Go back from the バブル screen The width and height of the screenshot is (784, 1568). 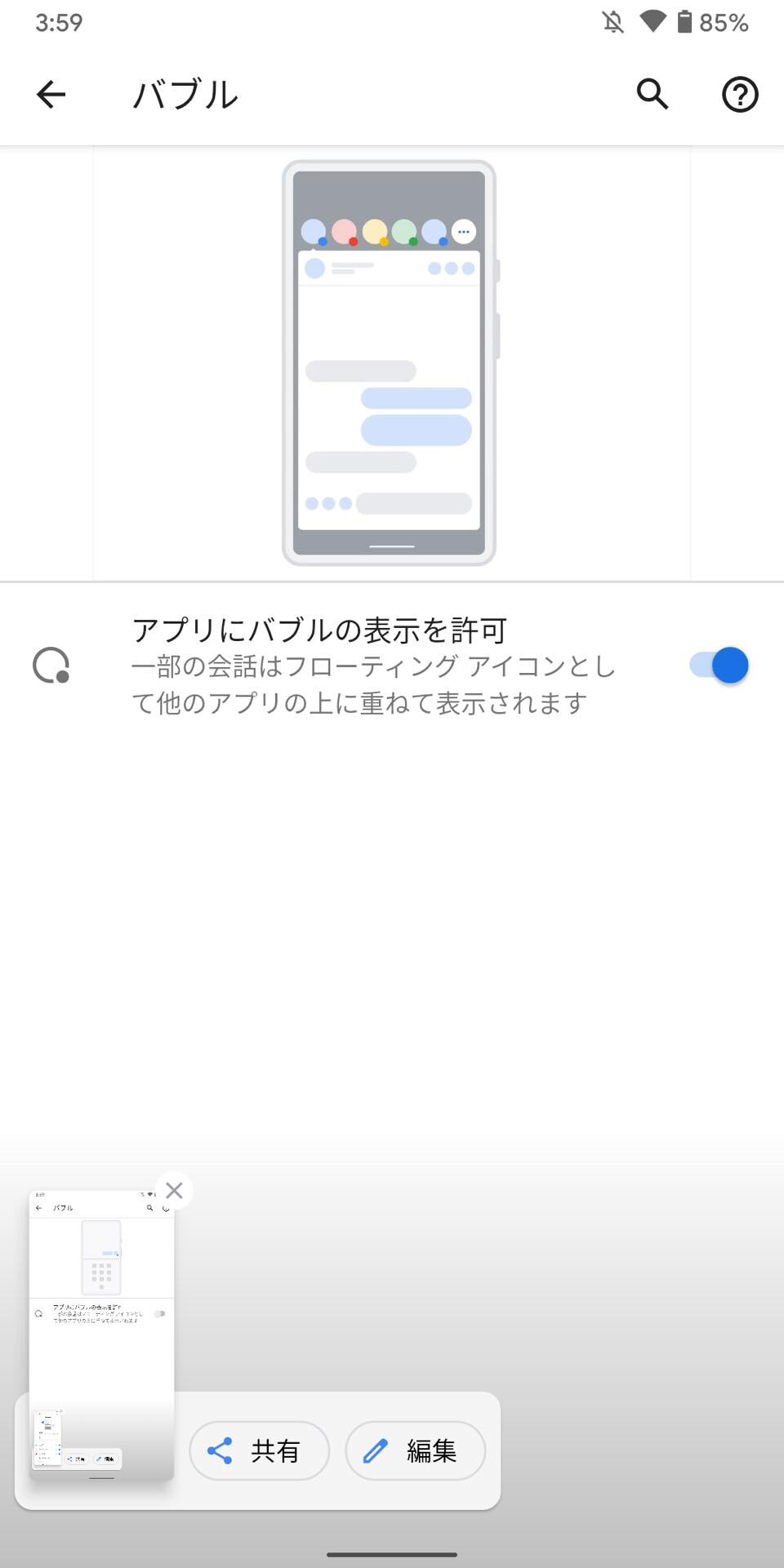pos(51,95)
